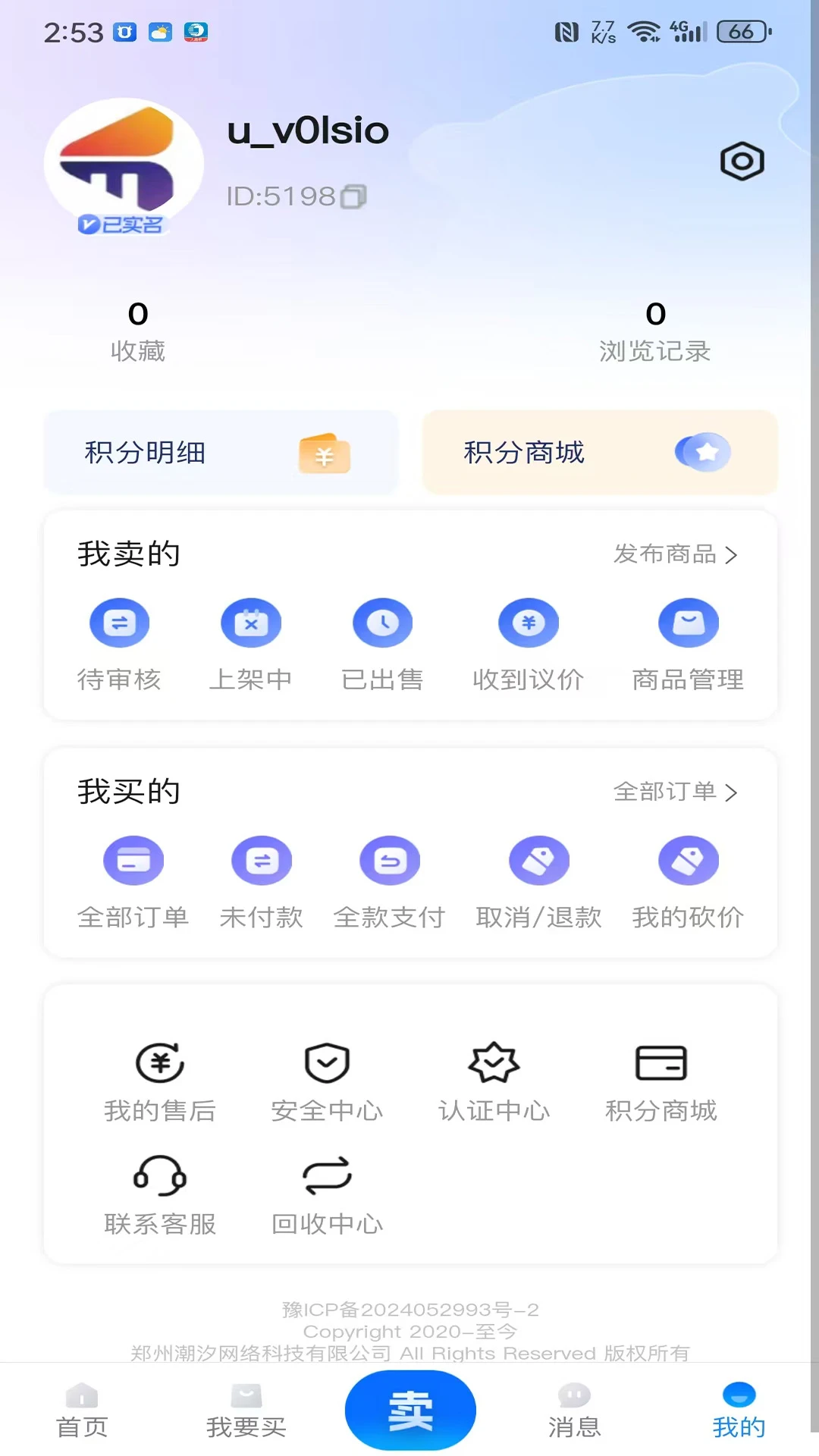Open settings via the hexagon icon
The height and width of the screenshot is (1456, 819).
741,160
